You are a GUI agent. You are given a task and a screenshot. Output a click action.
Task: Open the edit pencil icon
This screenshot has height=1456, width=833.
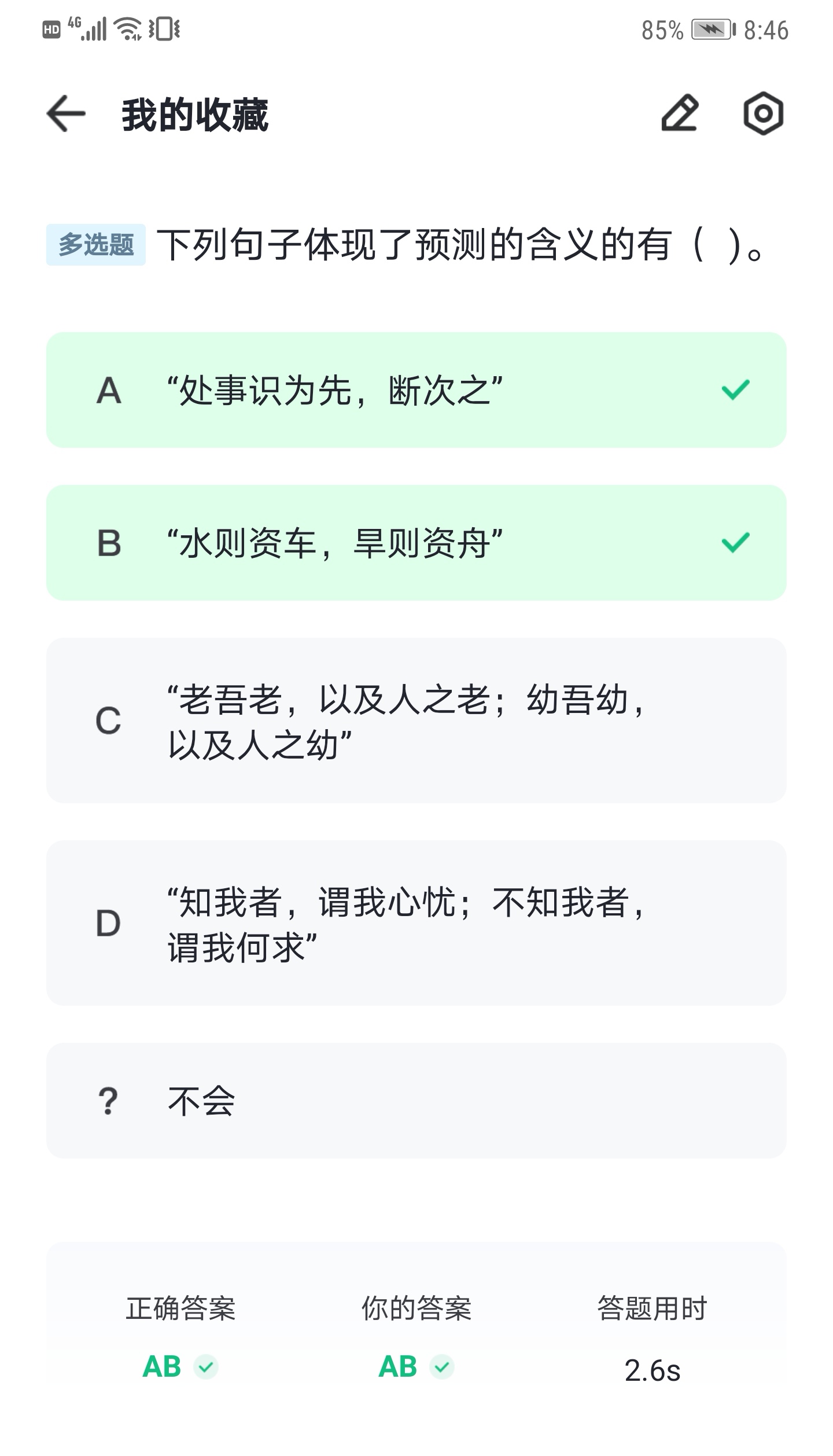(x=680, y=113)
